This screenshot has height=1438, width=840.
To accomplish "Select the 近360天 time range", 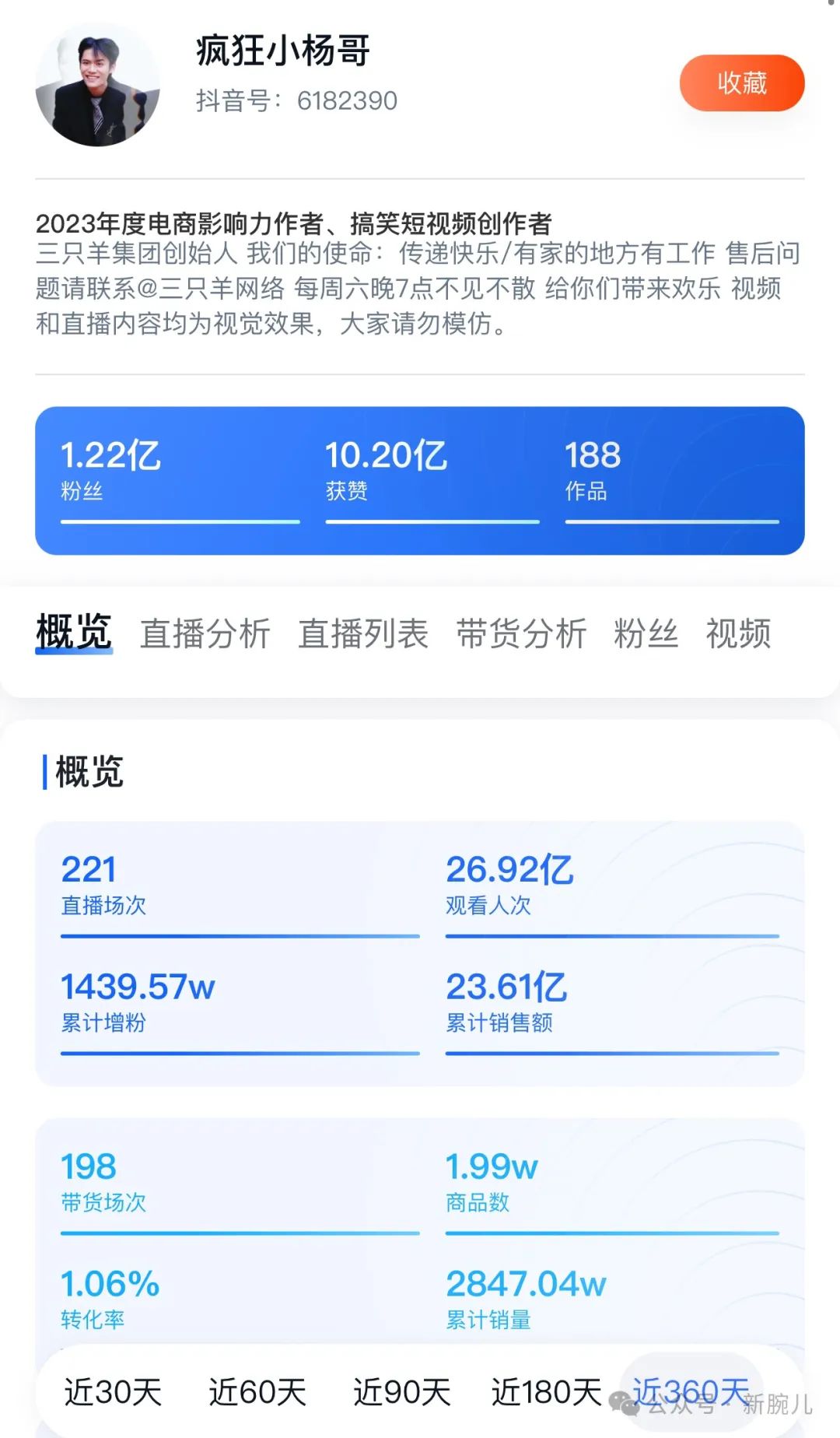I will [x=691, y=1392].
